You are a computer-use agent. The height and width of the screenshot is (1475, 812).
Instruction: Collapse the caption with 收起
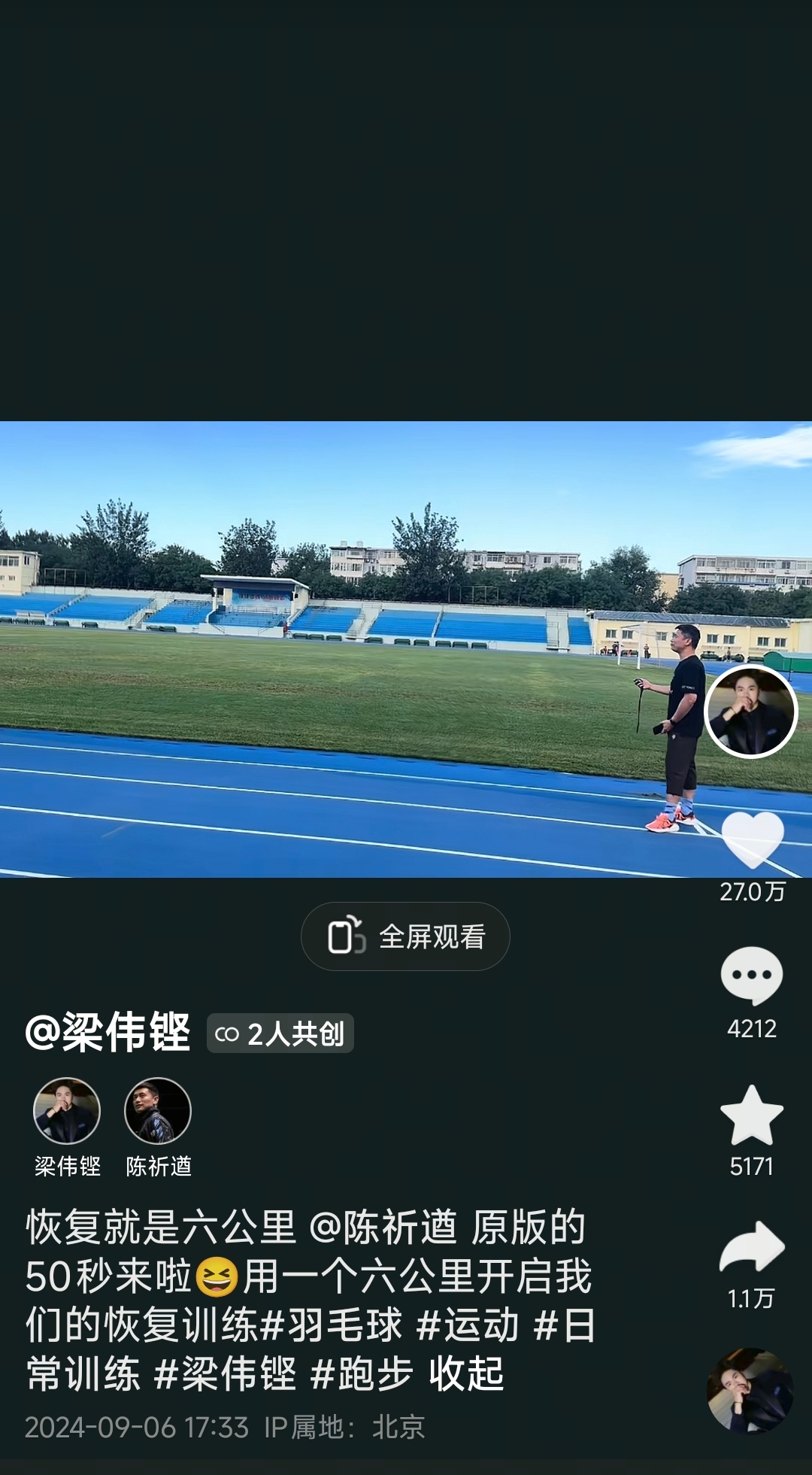pyautogui.click(x=466, y=1374)
